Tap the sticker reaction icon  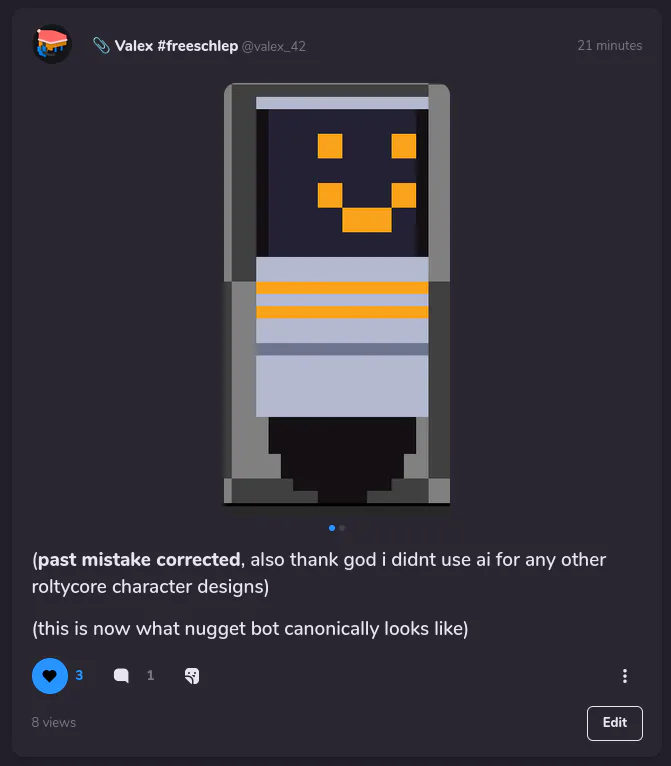(192, 676)
